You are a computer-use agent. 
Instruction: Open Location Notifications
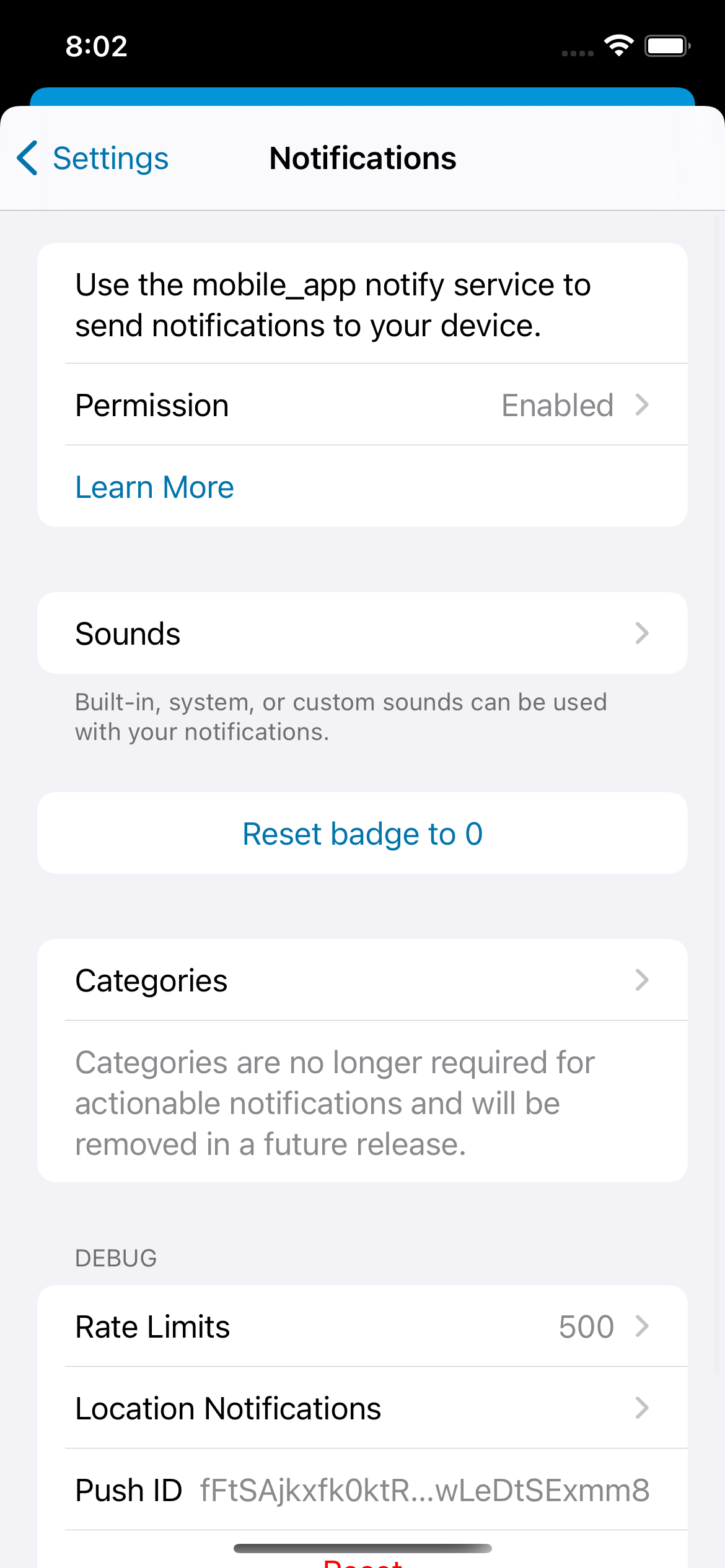362,1409
